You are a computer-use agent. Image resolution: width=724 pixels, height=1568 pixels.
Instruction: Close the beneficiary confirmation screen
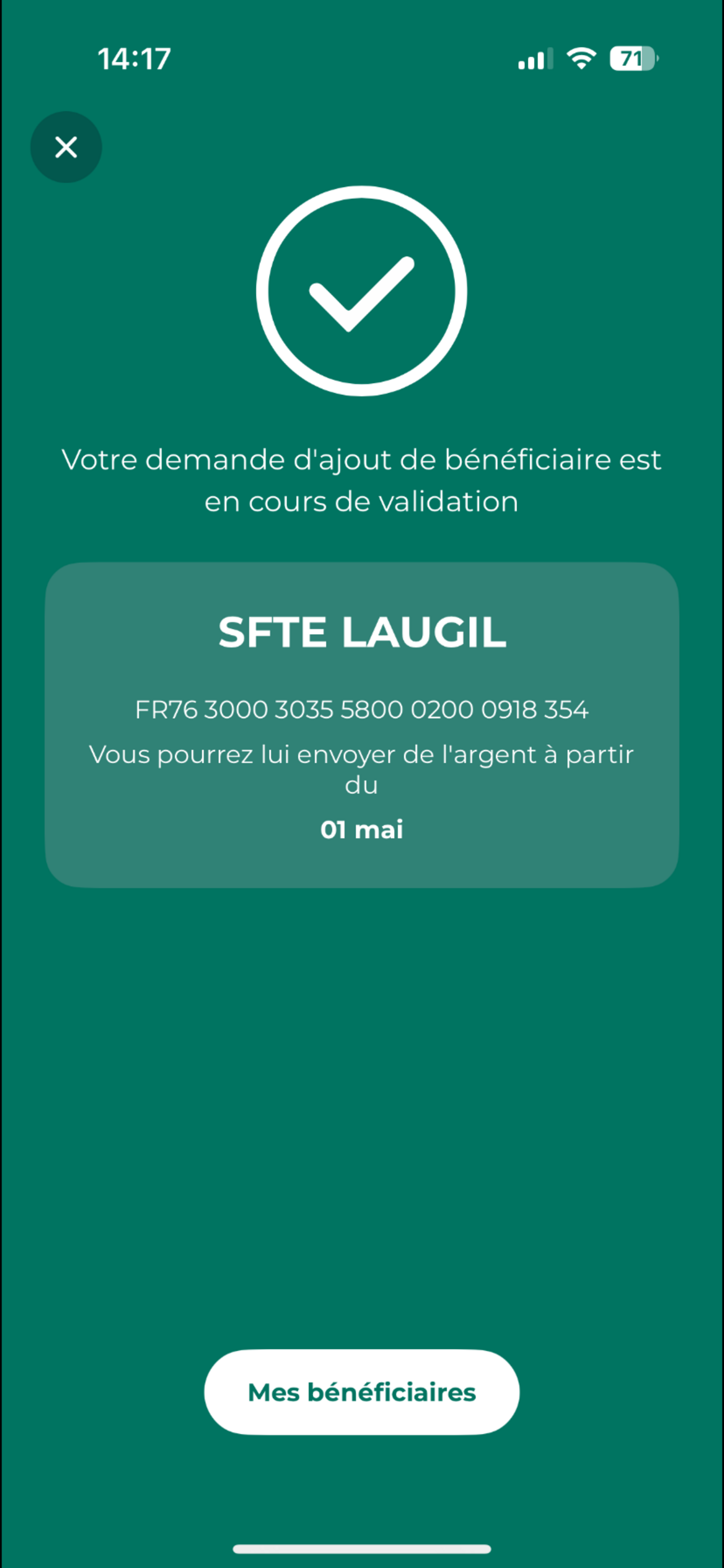click(66, 147)
